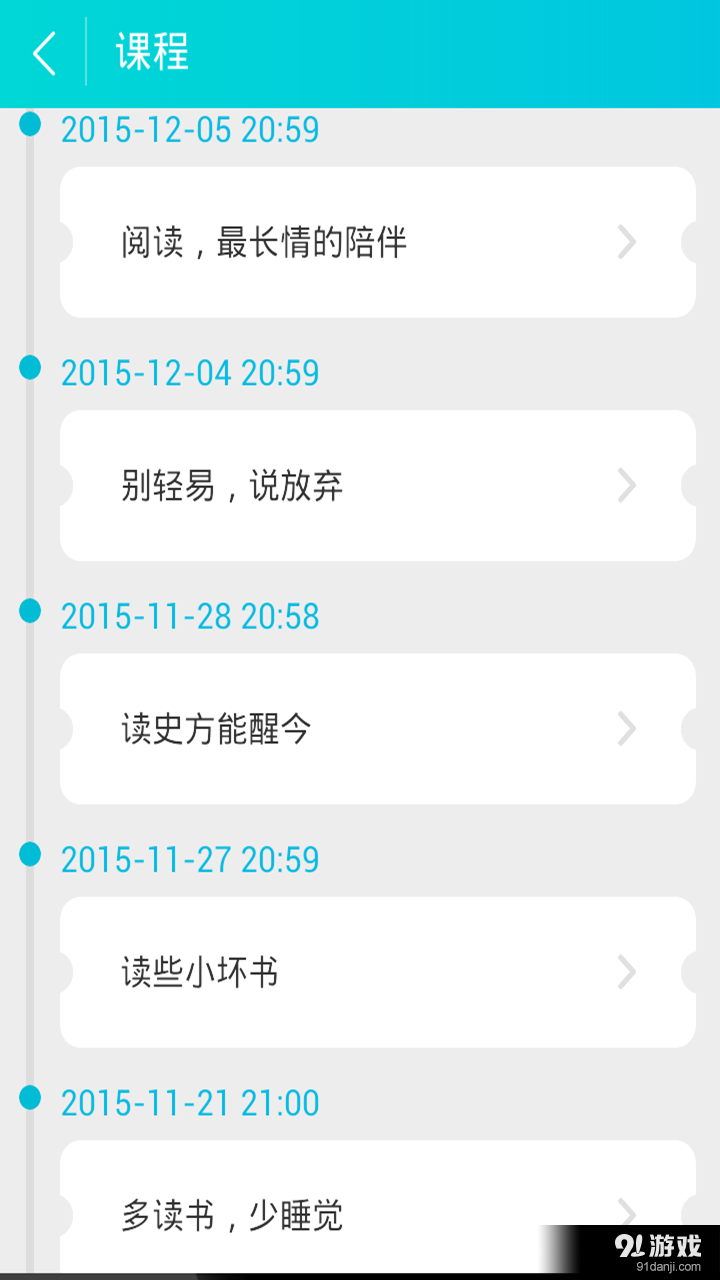Image resolution: width=720 pixels, height=1280 pixels.
Task: Tap the back arrow in the title bar
Action: (42, 55)
